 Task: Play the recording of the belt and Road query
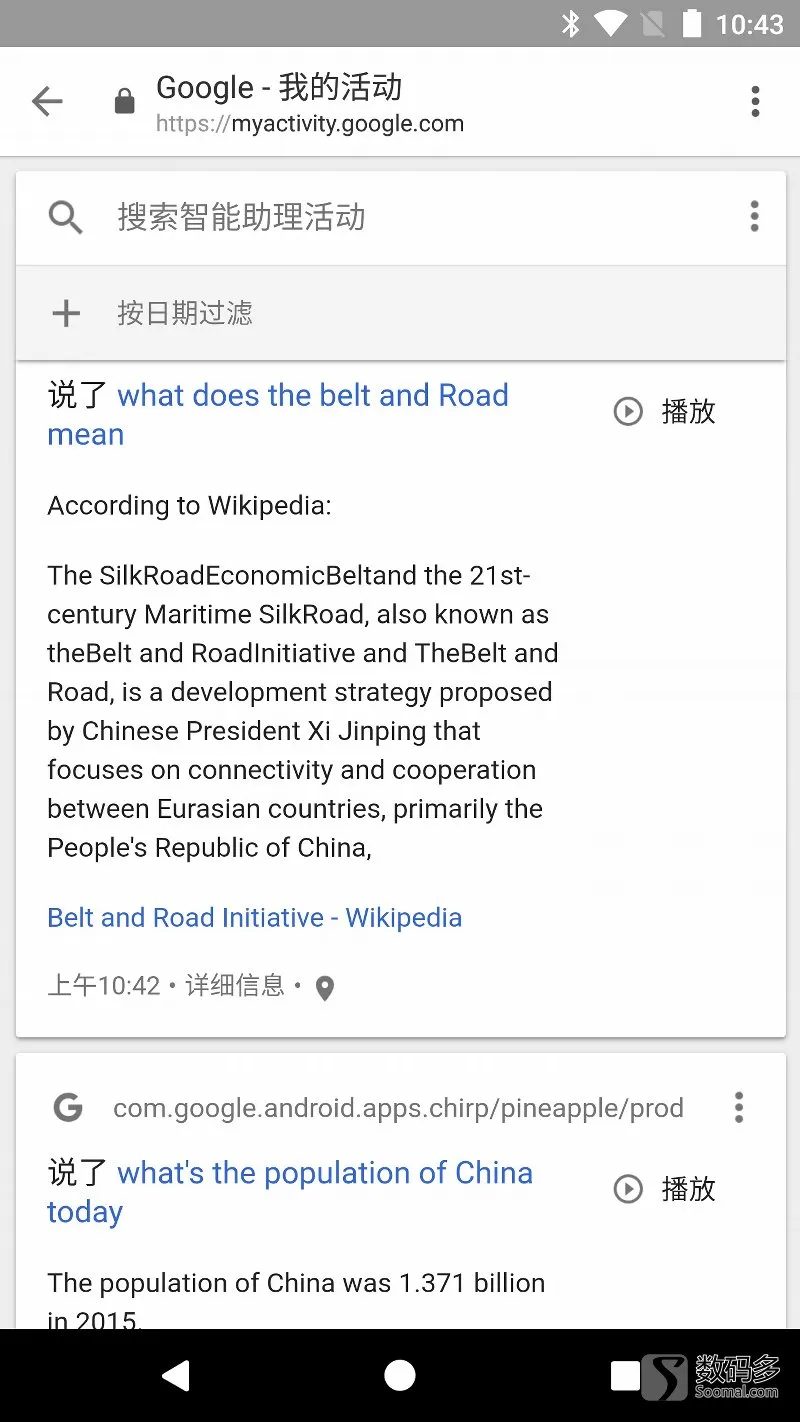[664, 411]
